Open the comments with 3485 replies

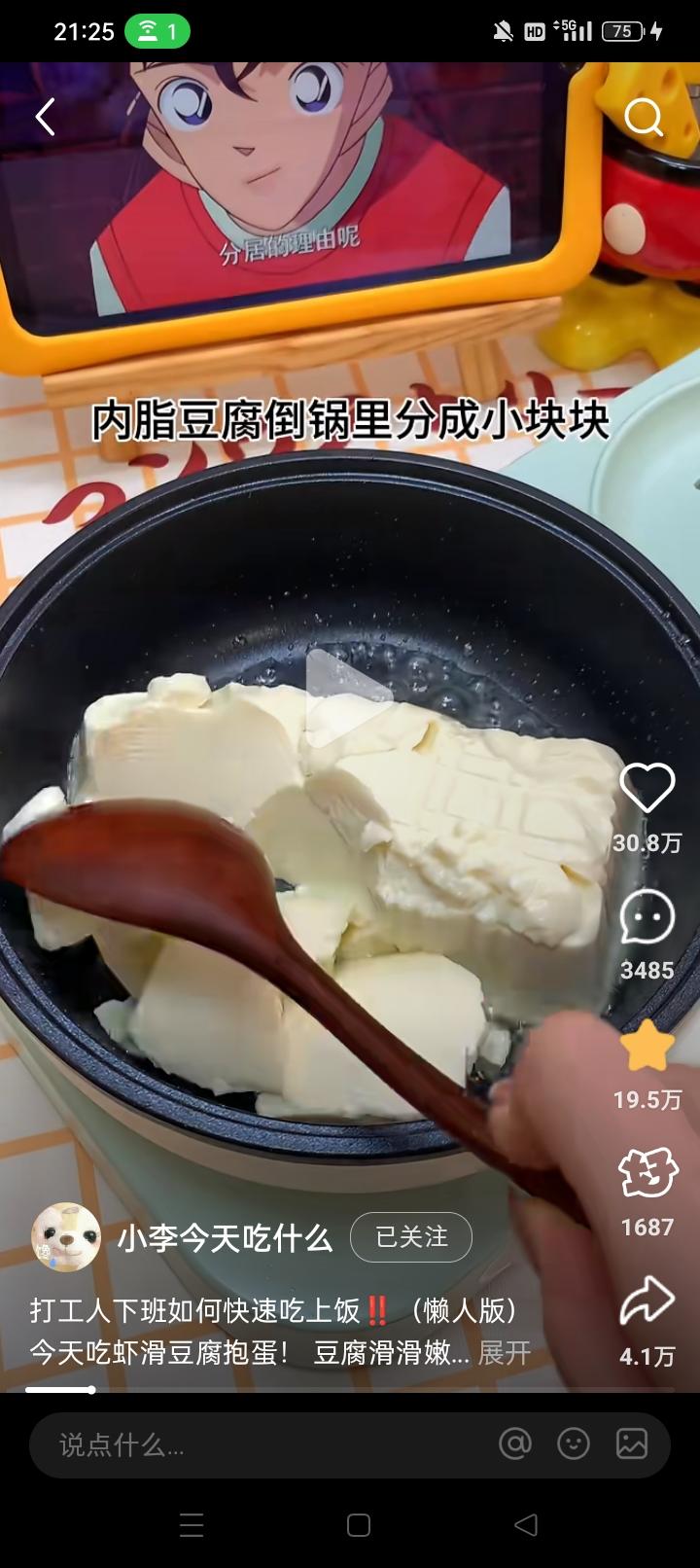(x=647, y=917)
